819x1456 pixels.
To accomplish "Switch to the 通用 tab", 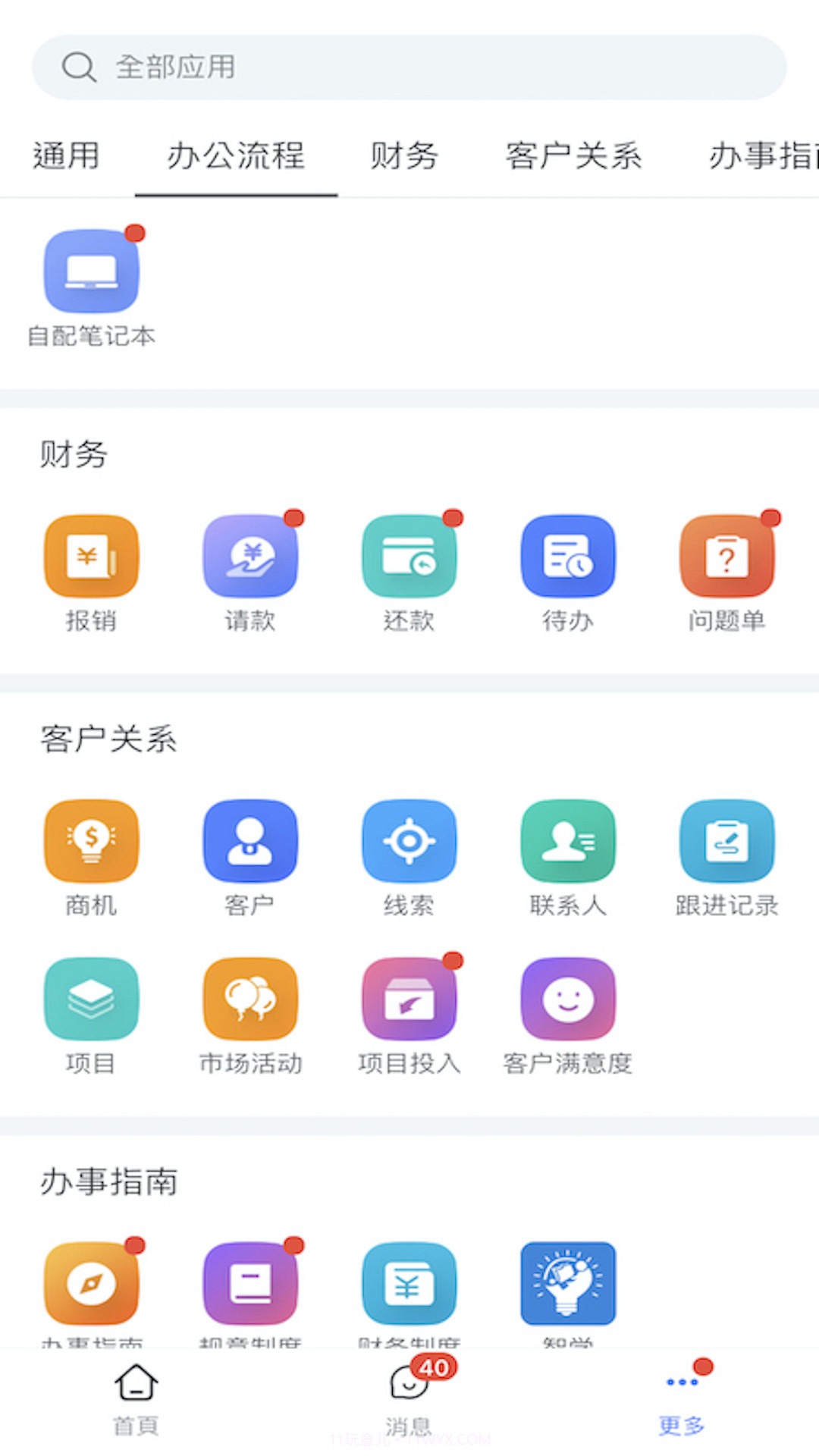I will pyautogui.click(x=65, y=155).
